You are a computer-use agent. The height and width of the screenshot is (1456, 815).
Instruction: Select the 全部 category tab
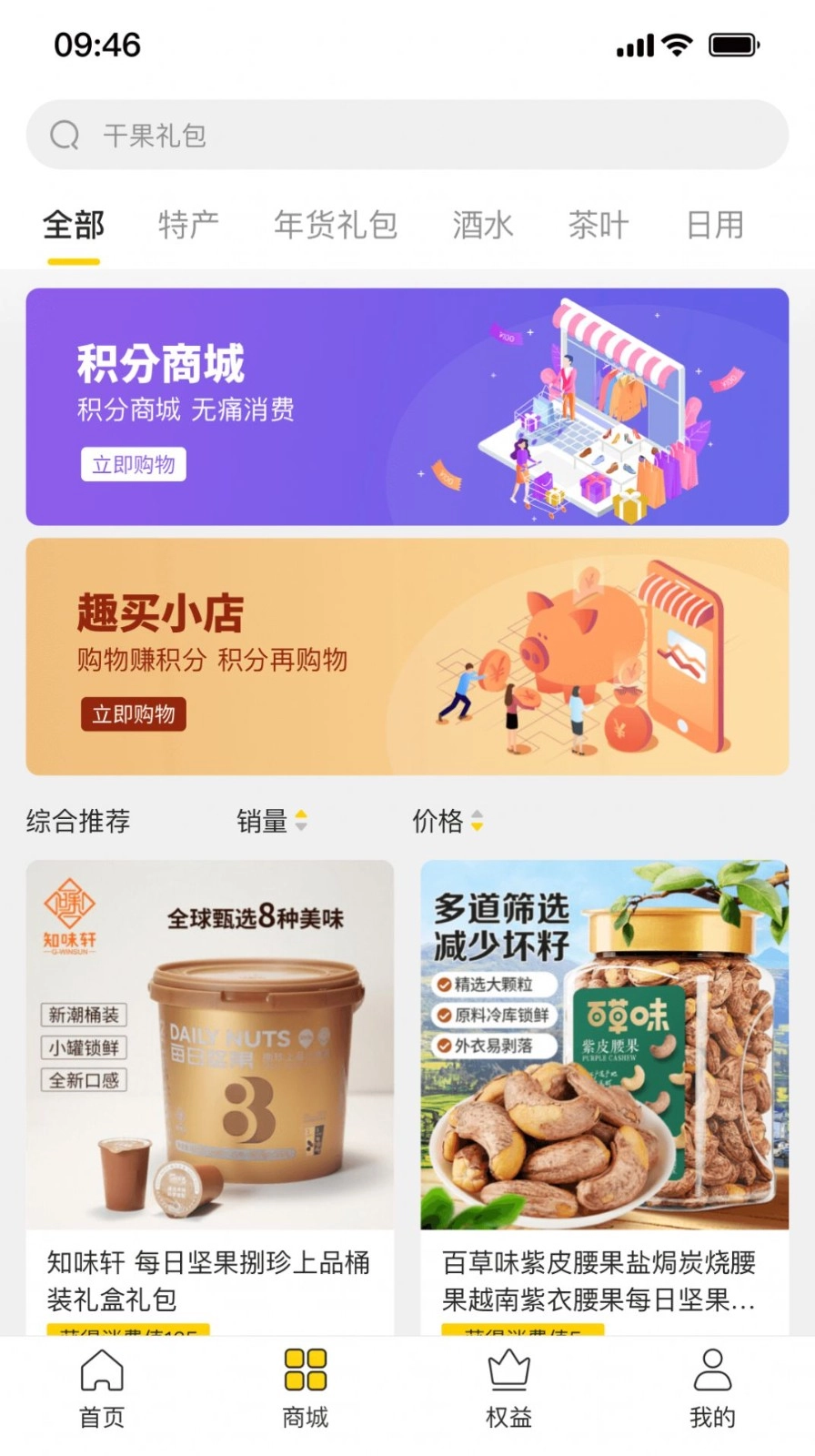point(74,225)
